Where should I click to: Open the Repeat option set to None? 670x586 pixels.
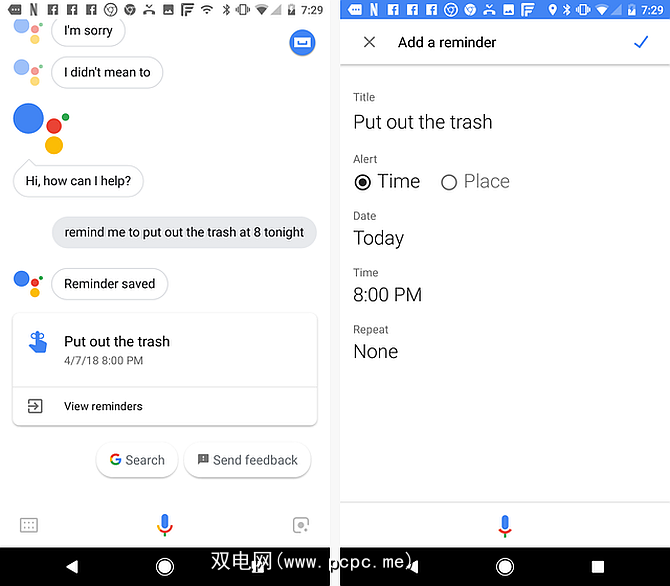[376, 352]
